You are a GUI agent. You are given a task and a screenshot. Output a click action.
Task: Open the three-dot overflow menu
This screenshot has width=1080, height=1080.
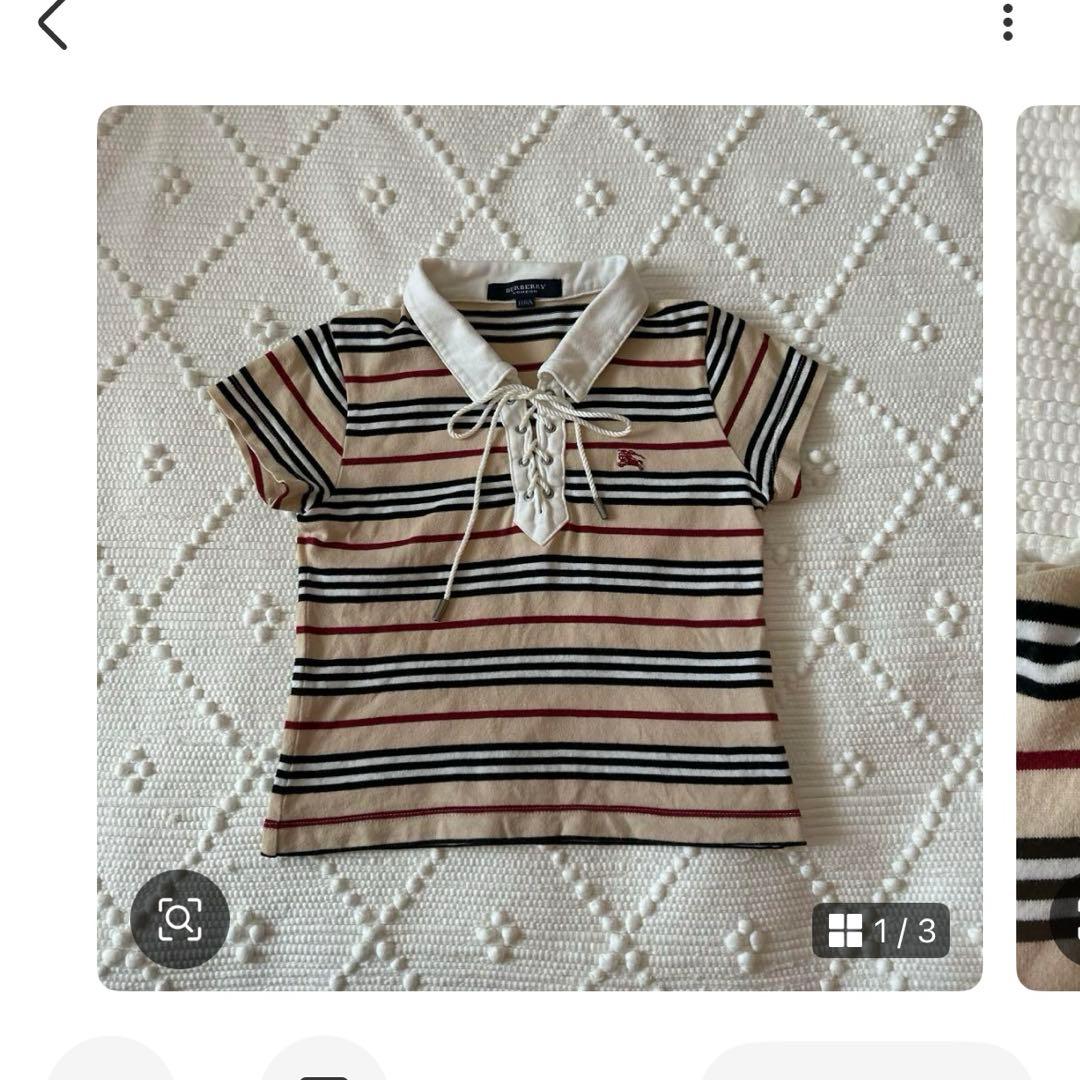[1007, 23]
